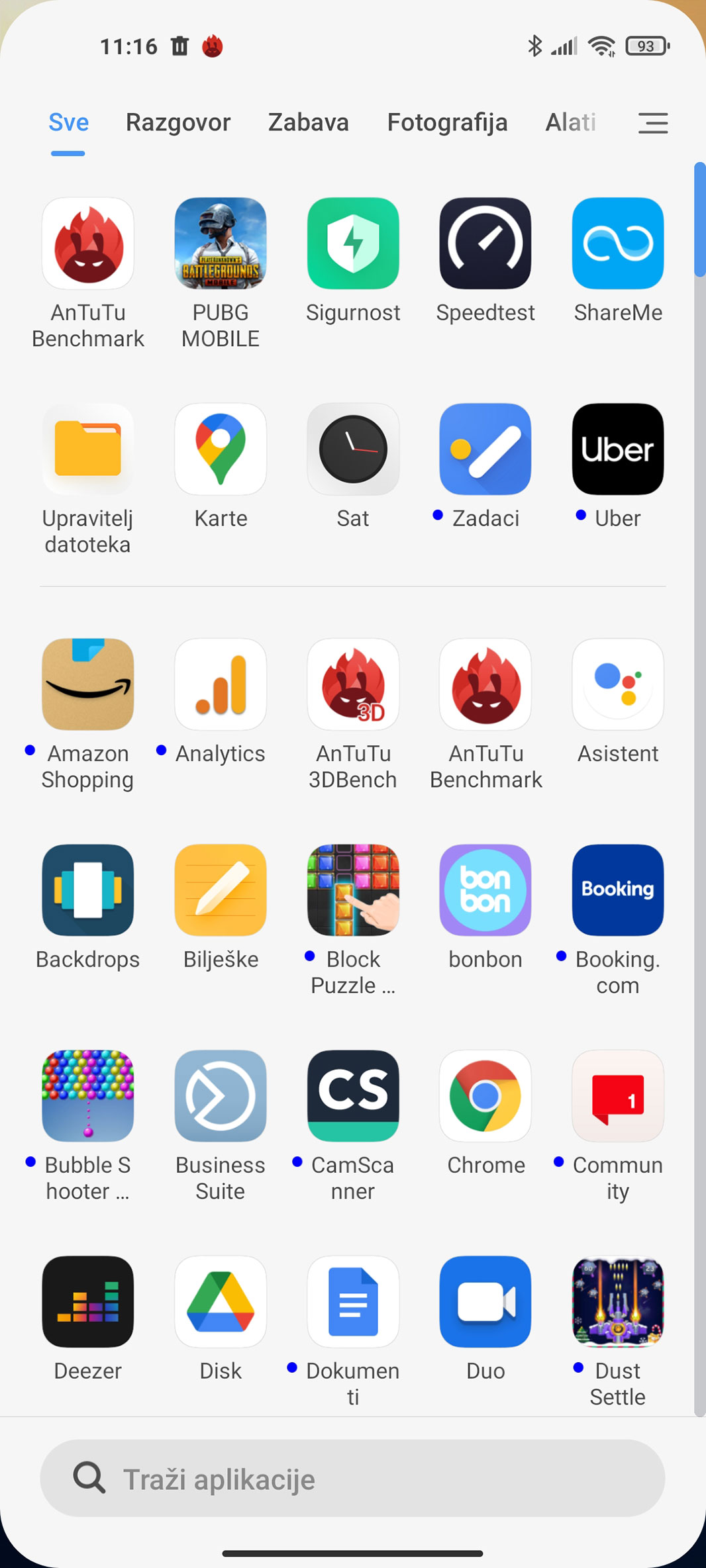Screen dimensions: 706x1568
Task: Switch to the Razgovor tab
Action: [178, 122]
